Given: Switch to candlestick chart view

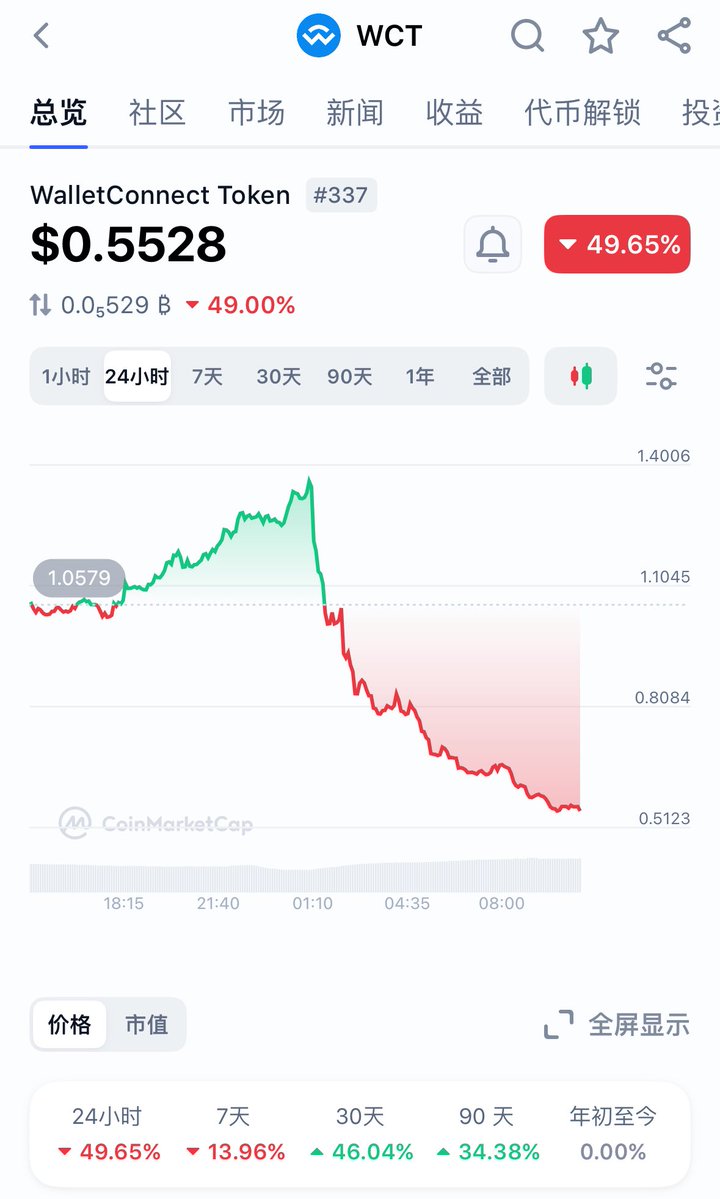Looking at the screenshot, I should click(x=581, y=376).
